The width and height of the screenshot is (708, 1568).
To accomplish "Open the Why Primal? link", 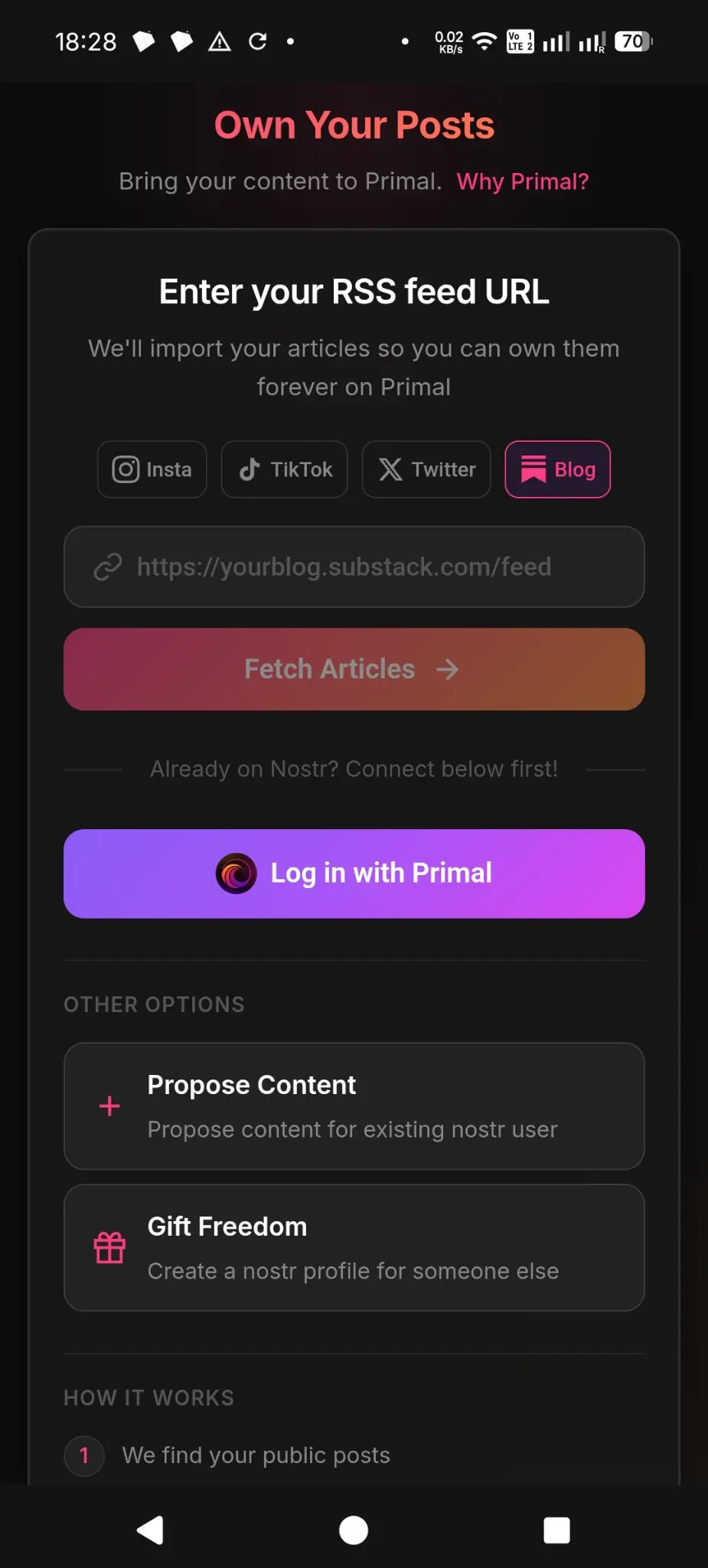I will pos(522,181).
